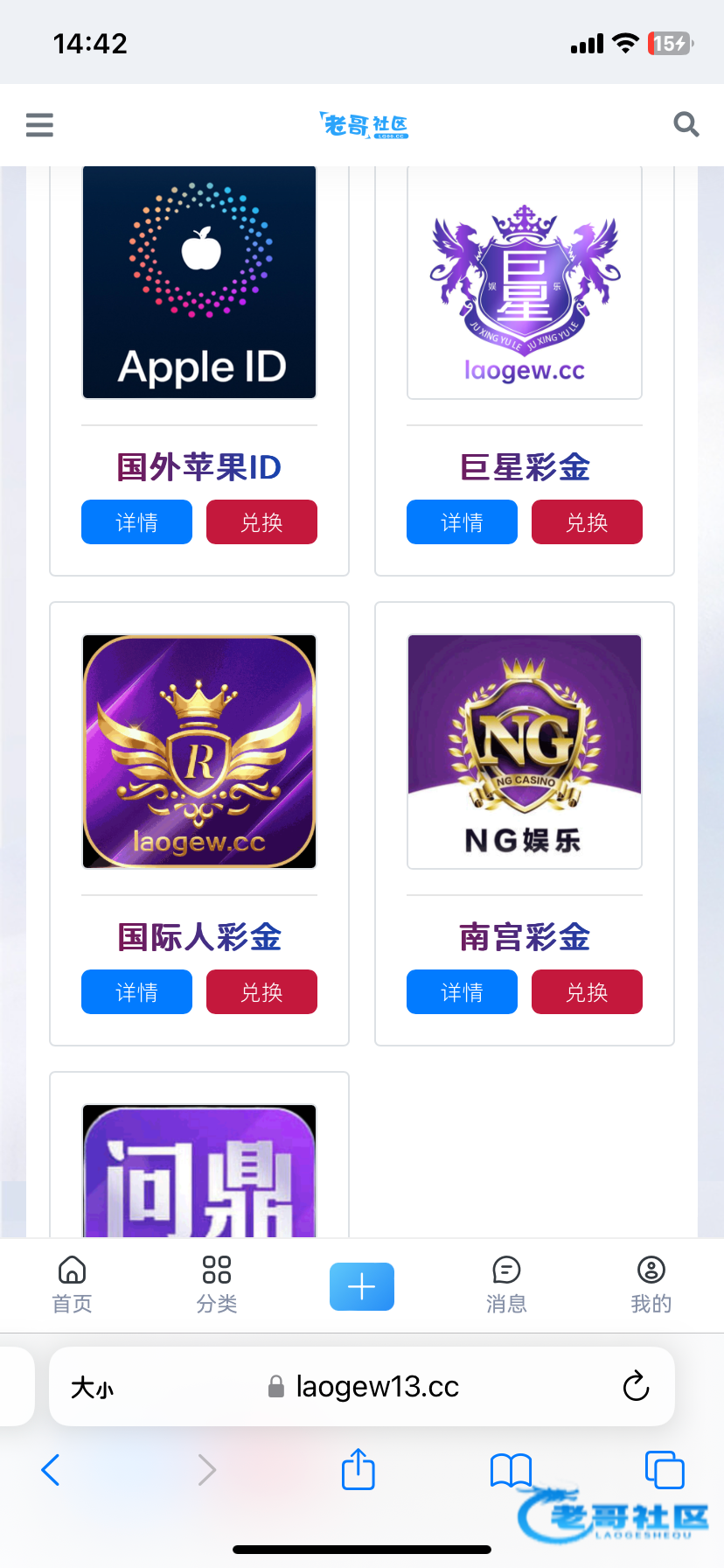Go to the 我的 tab
This screenshot has width=724, height=1568.
pyautogui.click(x=651, y=1284)
